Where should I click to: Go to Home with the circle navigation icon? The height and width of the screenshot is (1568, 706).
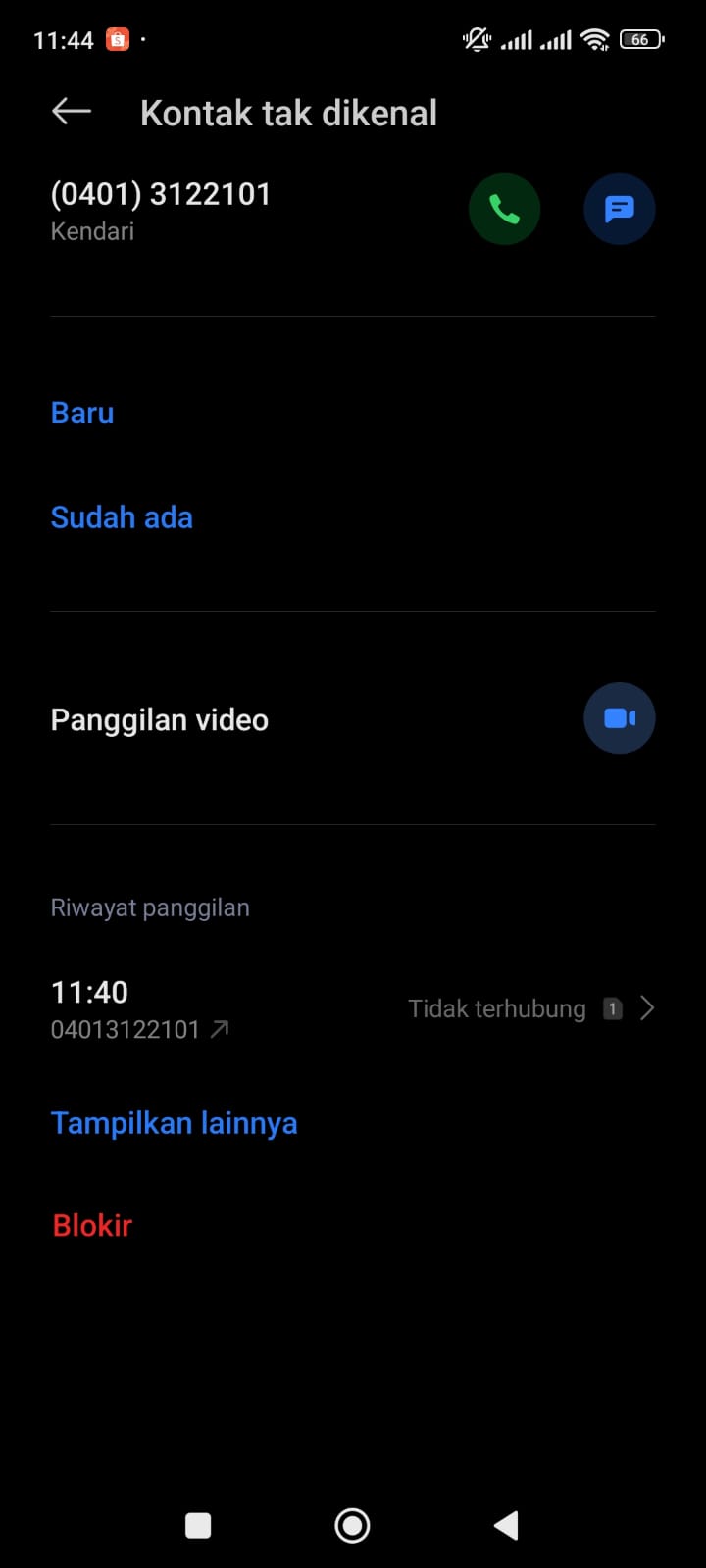[x=352, y=1525]
